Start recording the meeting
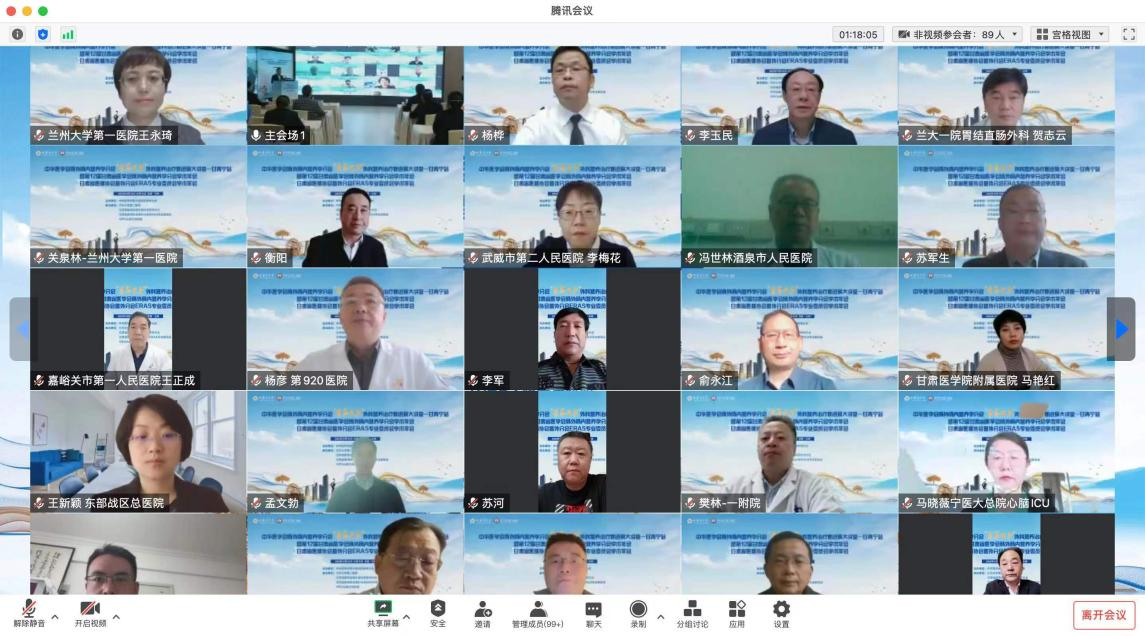Screen dimensions: 1145x636 pyautogui.click(x=638, y=611)
